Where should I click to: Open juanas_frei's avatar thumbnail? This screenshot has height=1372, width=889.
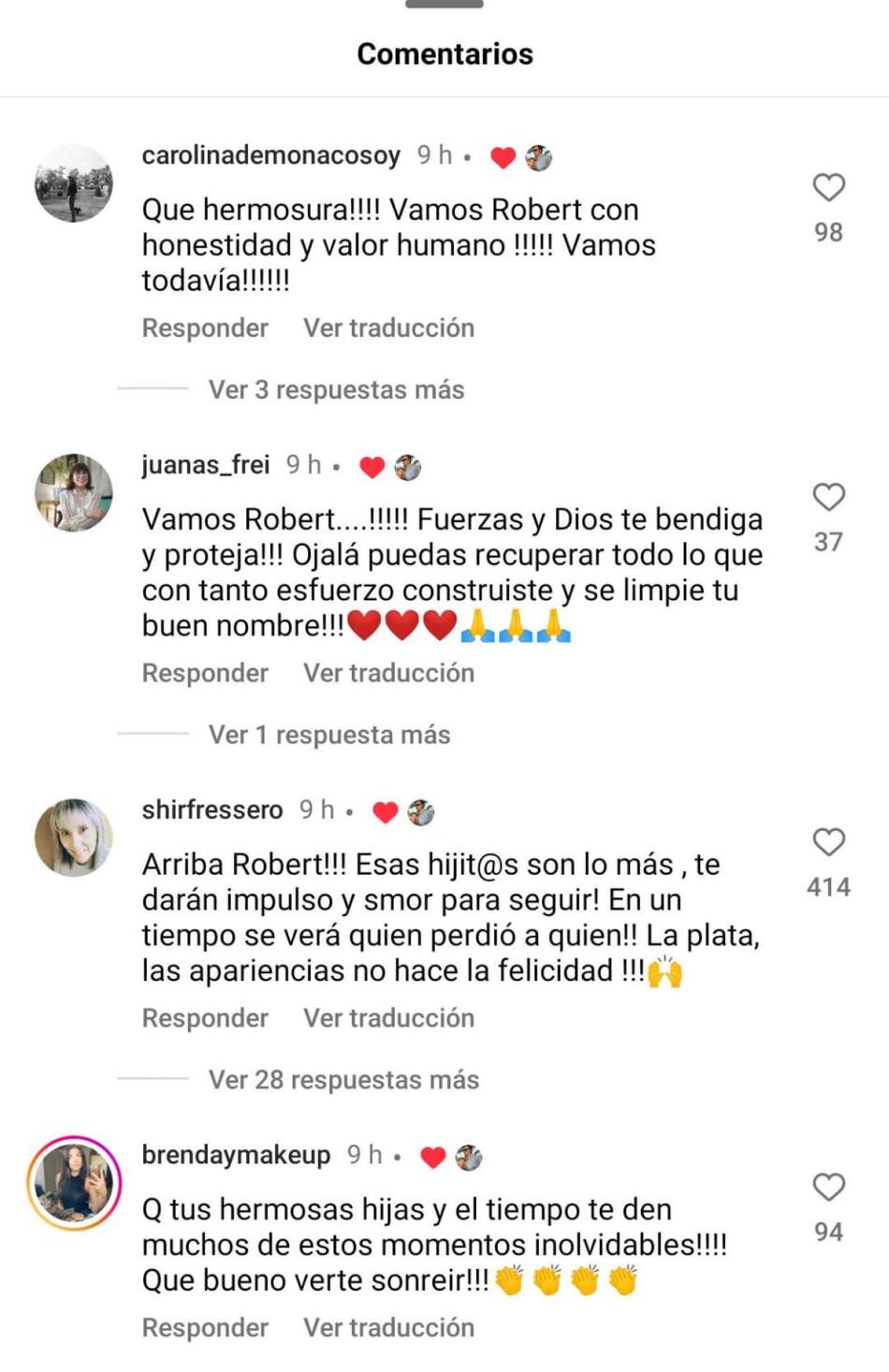tap(74, 491)
